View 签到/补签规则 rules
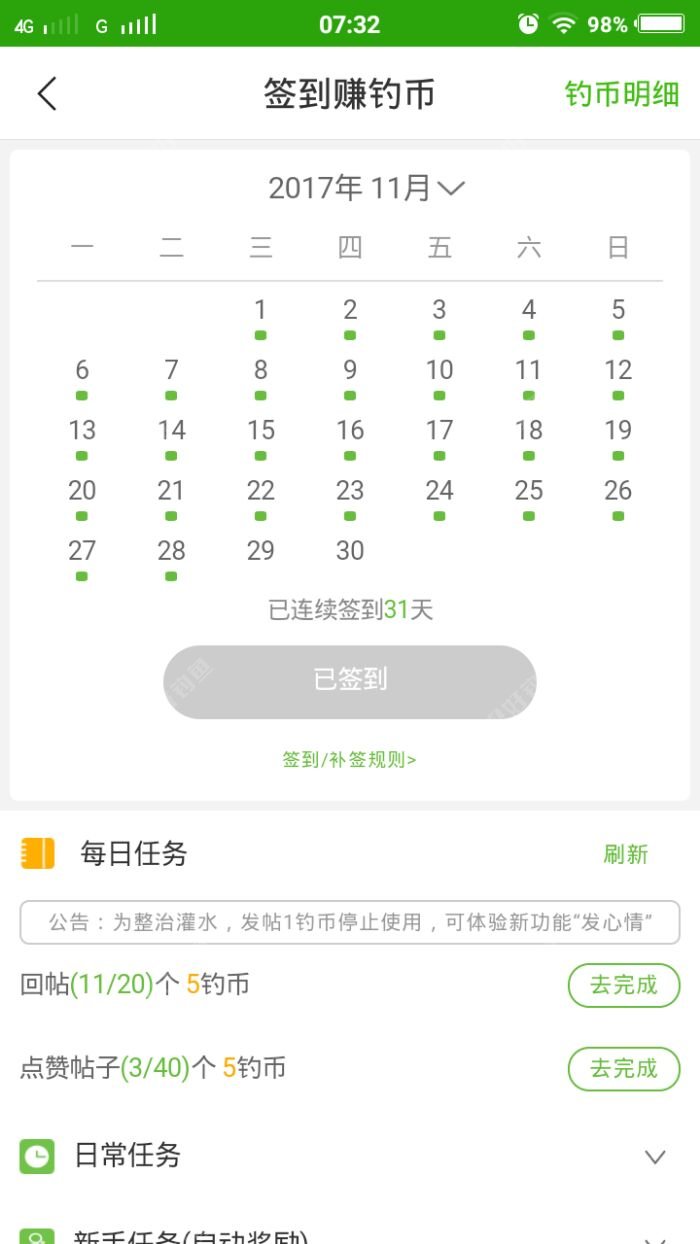The width and height of the screenshot is (700, 1244). 349,760
